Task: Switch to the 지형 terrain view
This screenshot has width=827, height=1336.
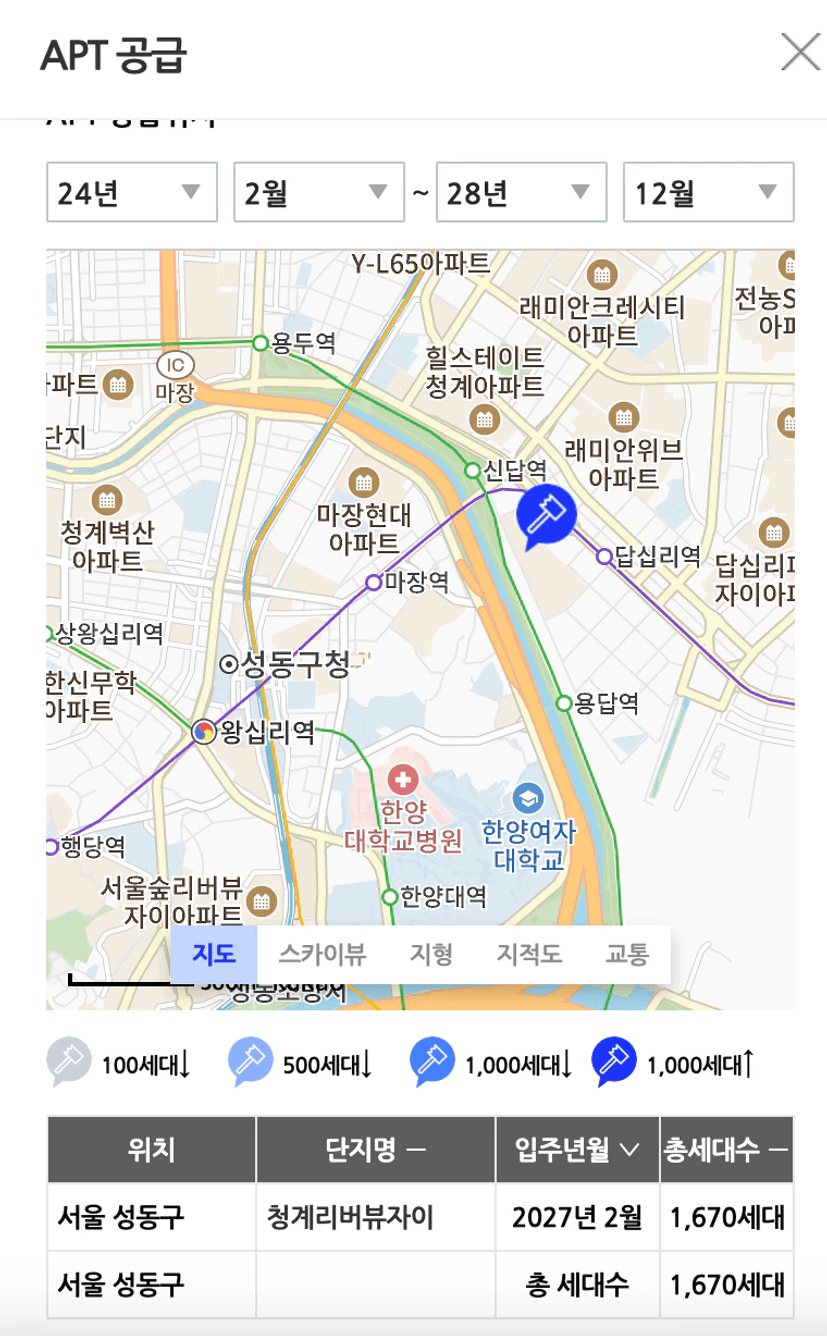Action: [431, 954]
